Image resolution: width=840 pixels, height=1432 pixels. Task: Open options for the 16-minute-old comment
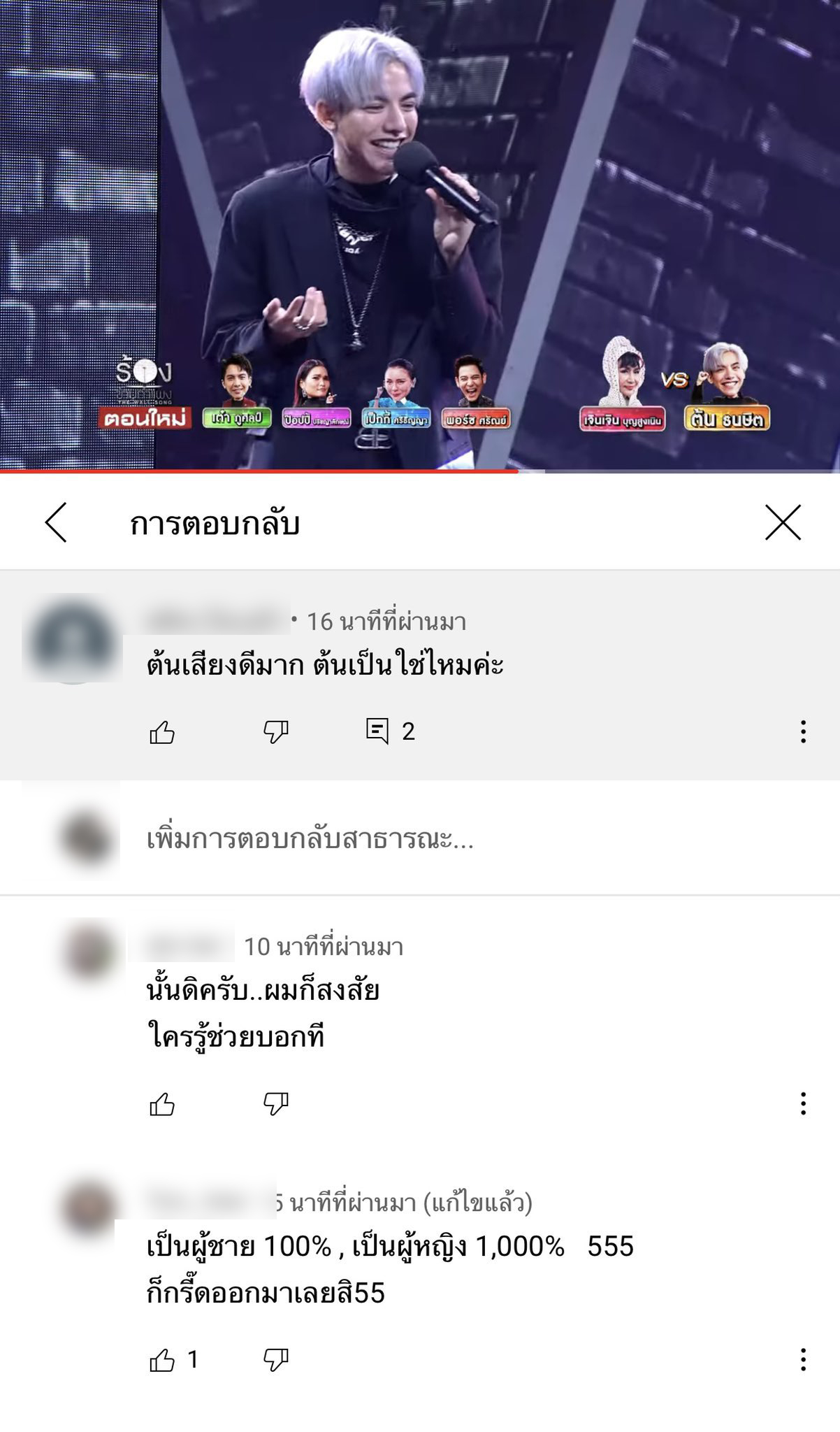point(803,731)
